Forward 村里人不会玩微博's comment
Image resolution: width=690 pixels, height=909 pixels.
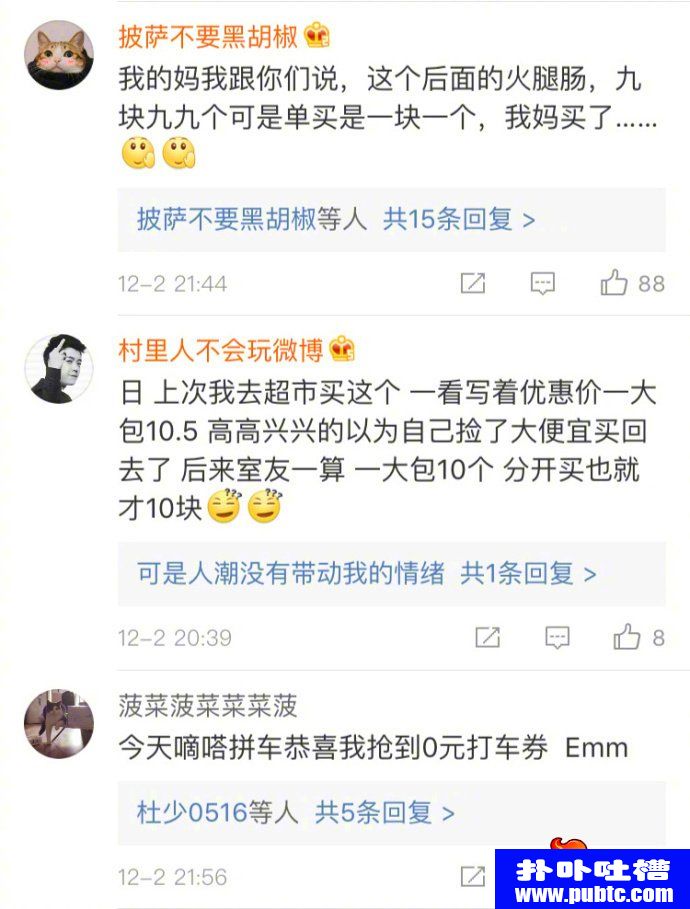tap(487, 637)
